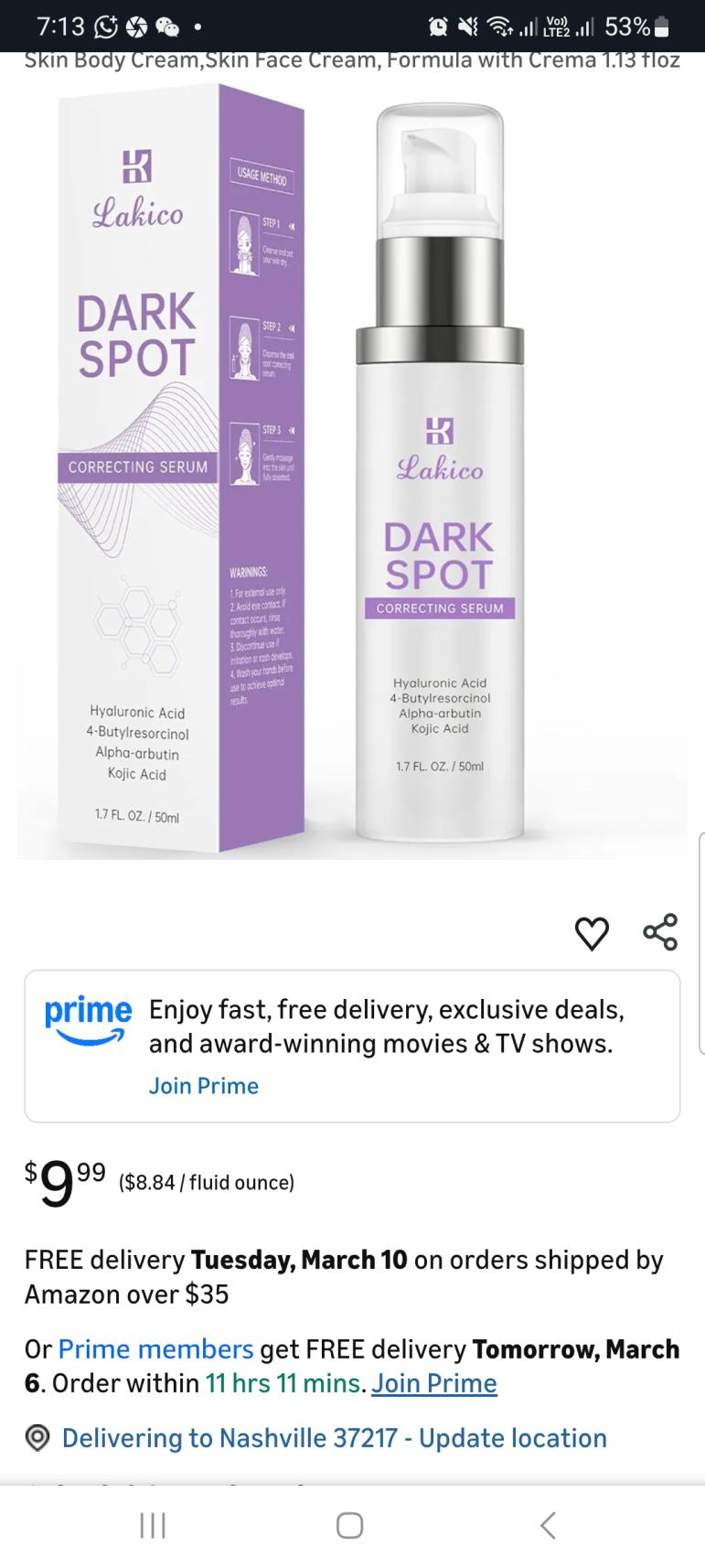Open the Prime members link

click(x=155, y=1349)
